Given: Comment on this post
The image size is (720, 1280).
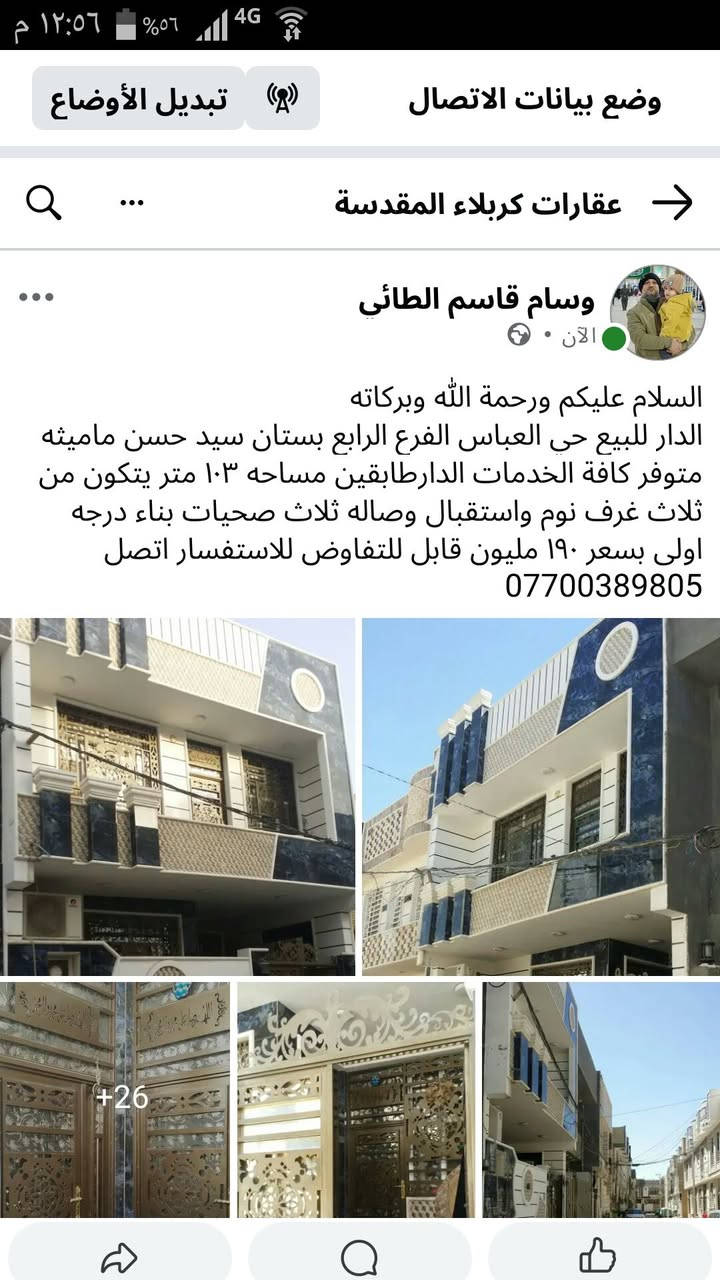Looking at the screenshot, I should (x=358, y=1255).
